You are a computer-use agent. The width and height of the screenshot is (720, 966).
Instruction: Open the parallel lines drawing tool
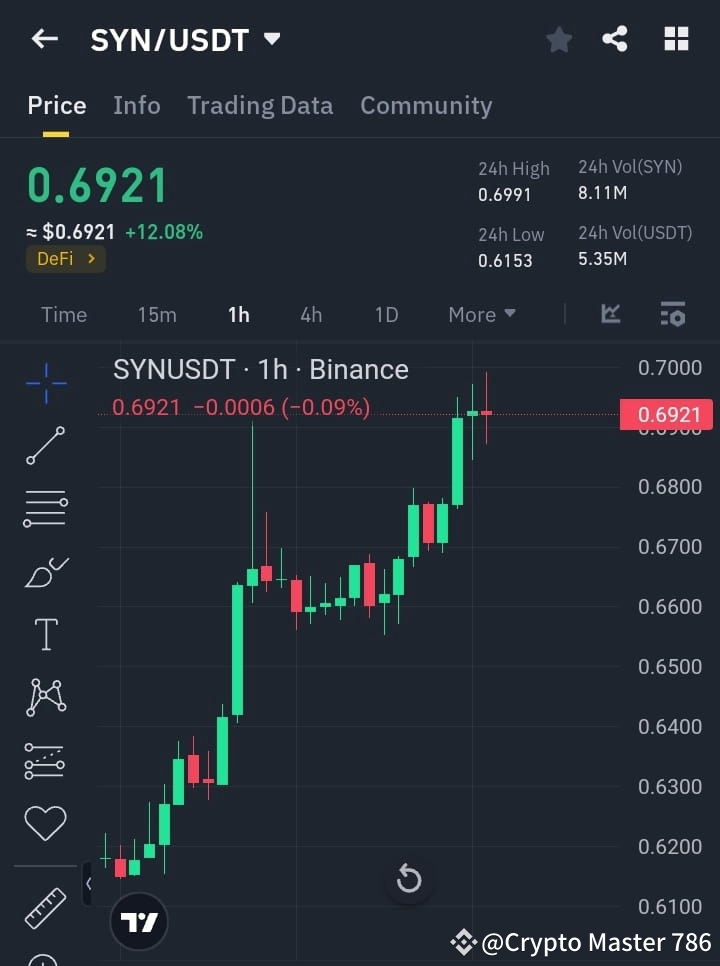point(44,508)
